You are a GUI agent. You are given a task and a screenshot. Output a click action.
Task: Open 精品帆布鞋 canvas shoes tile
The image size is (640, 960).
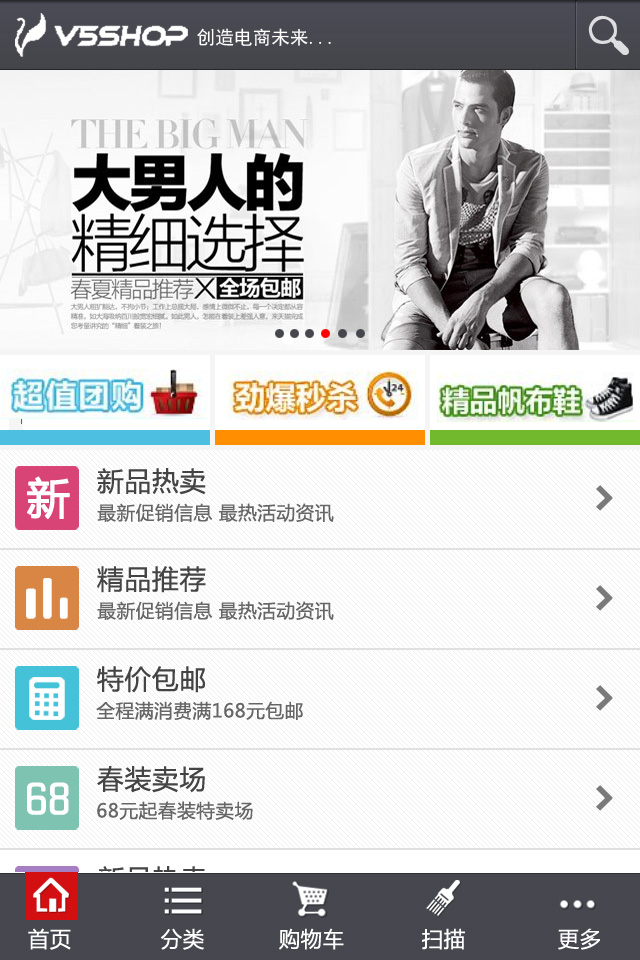535,398
